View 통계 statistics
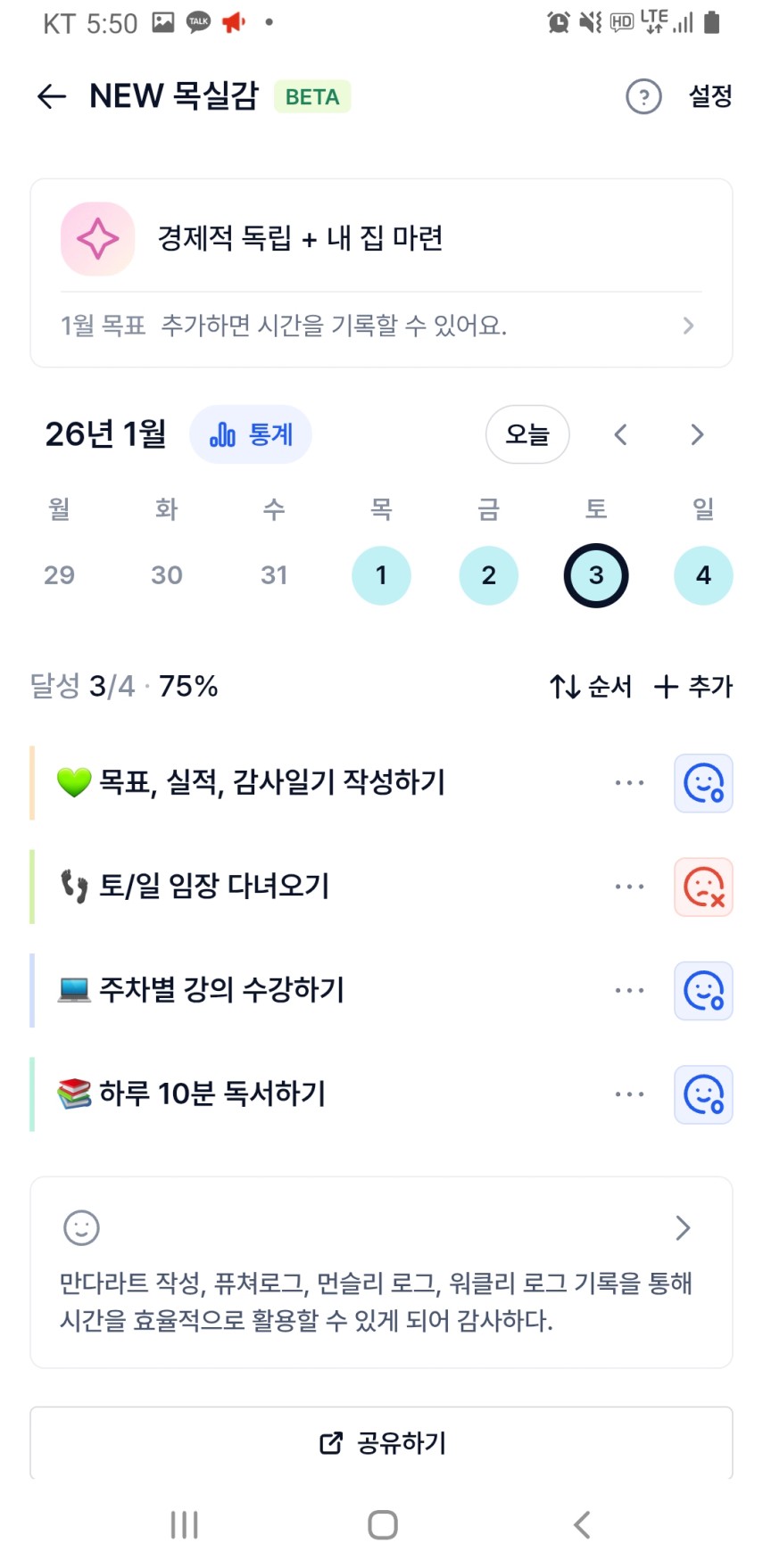The width and height of the screenshot is (763, 1568). [x=251, y=434]
